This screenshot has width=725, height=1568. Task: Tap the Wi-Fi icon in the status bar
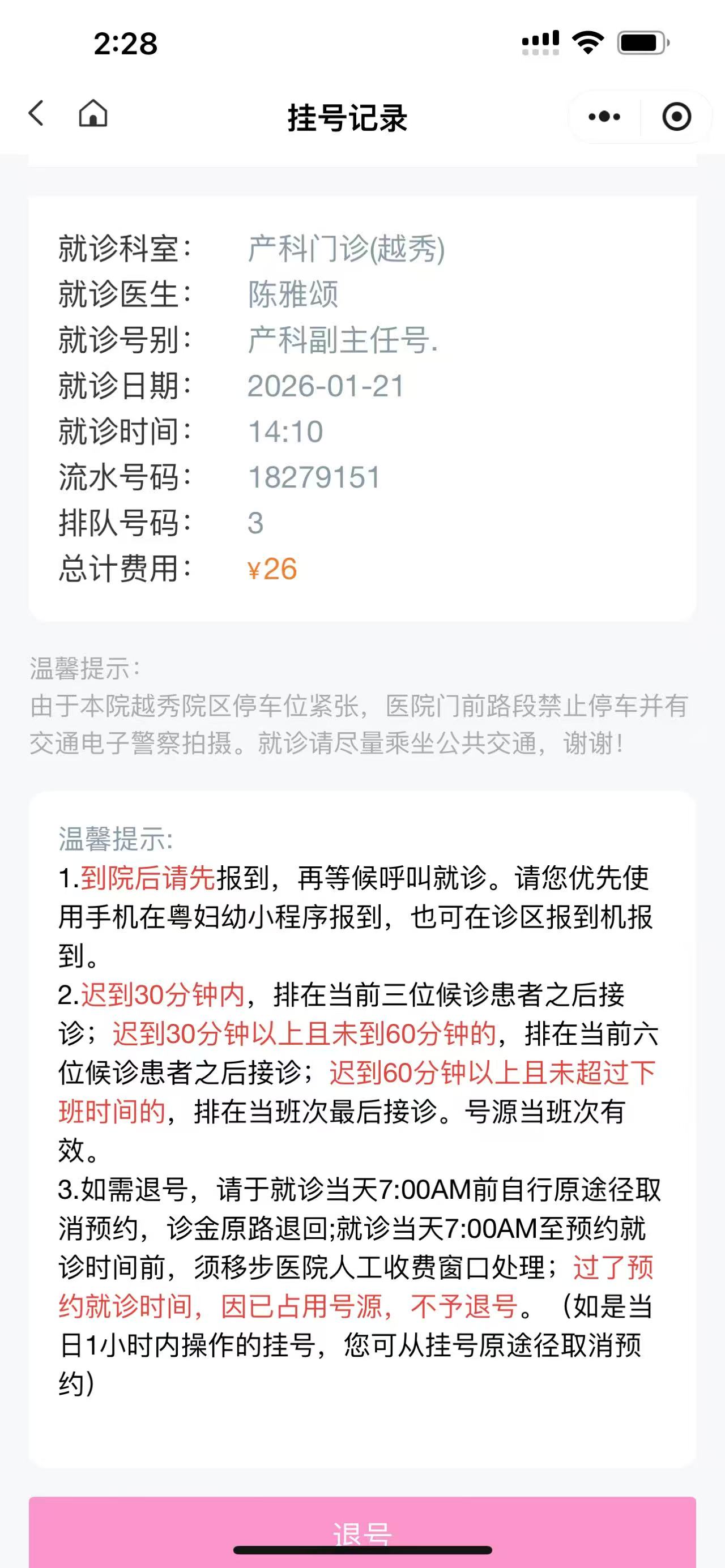click(588, 42)
